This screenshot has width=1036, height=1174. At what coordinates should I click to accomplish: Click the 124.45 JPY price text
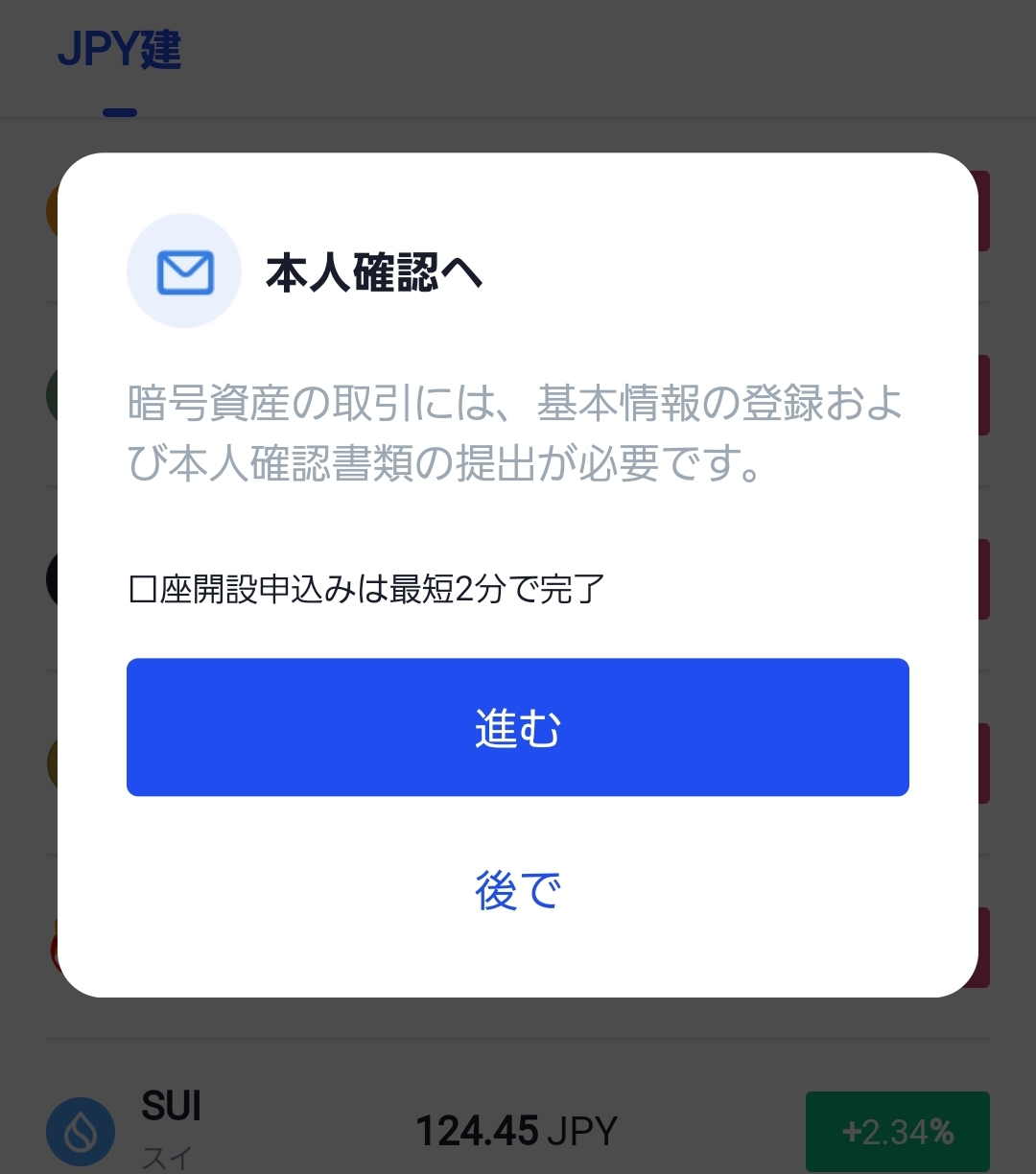click(x=518, y=1132)
